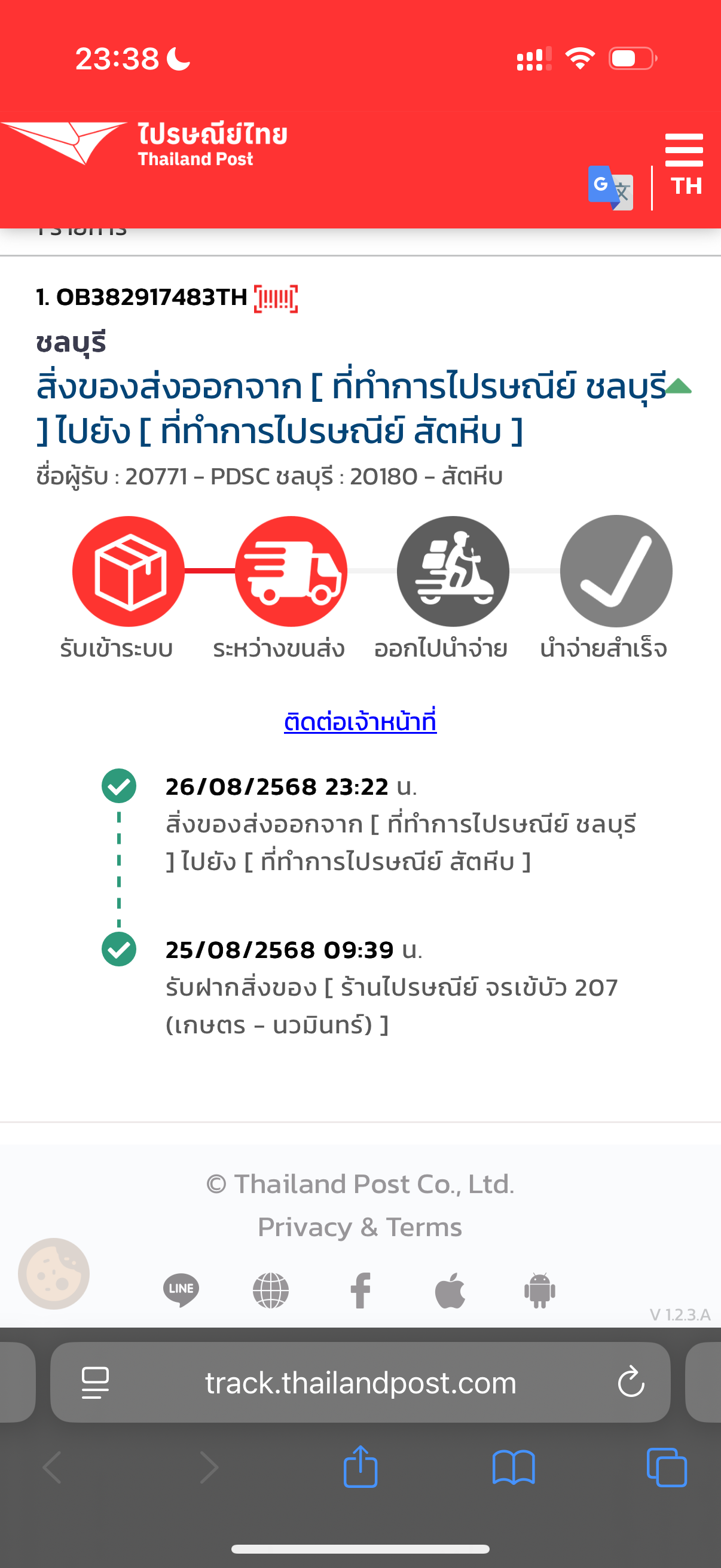Share this tracking page

click(361, 1467)
